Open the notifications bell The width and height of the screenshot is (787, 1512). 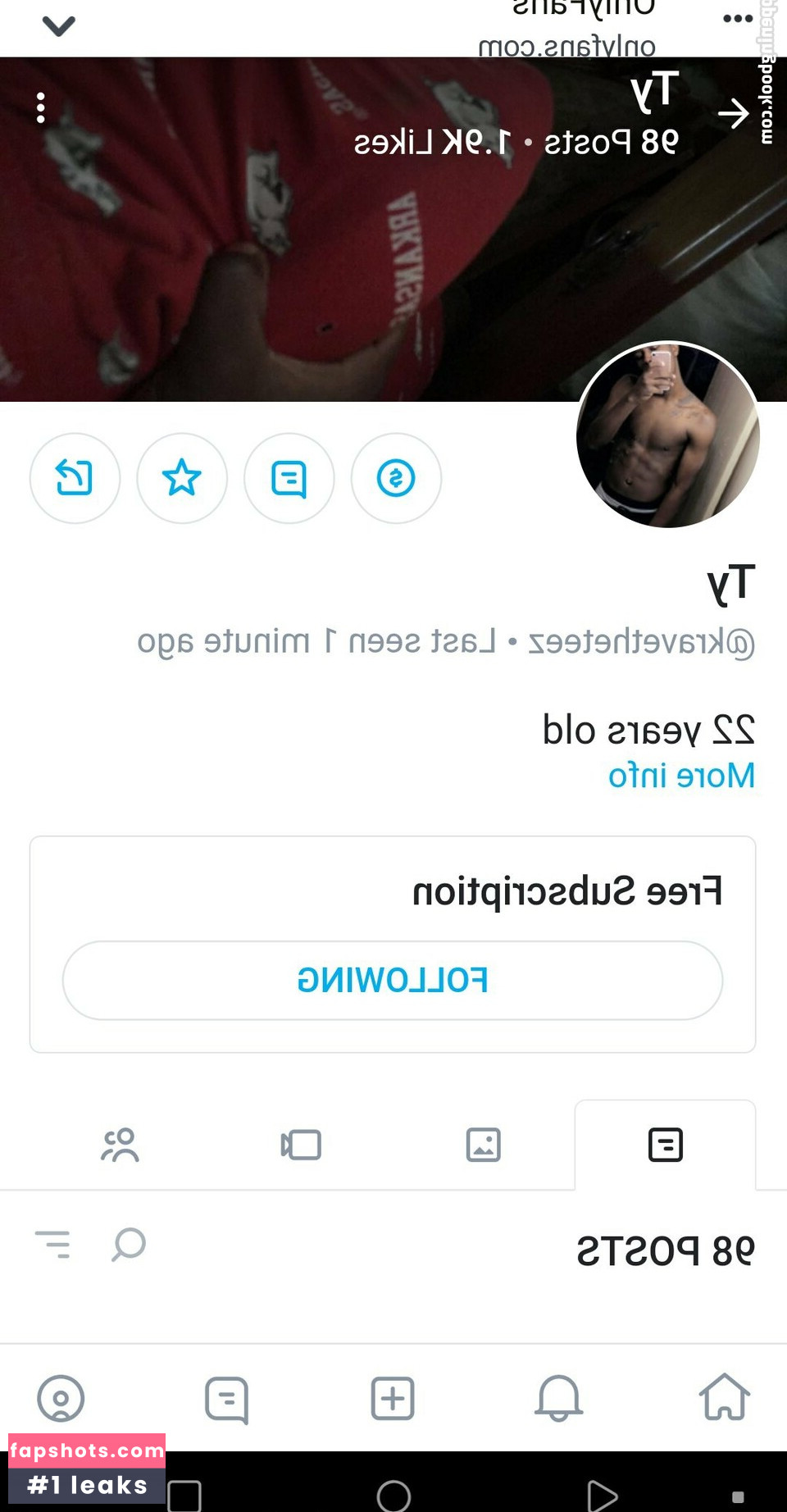click(x=558, y=1398)
